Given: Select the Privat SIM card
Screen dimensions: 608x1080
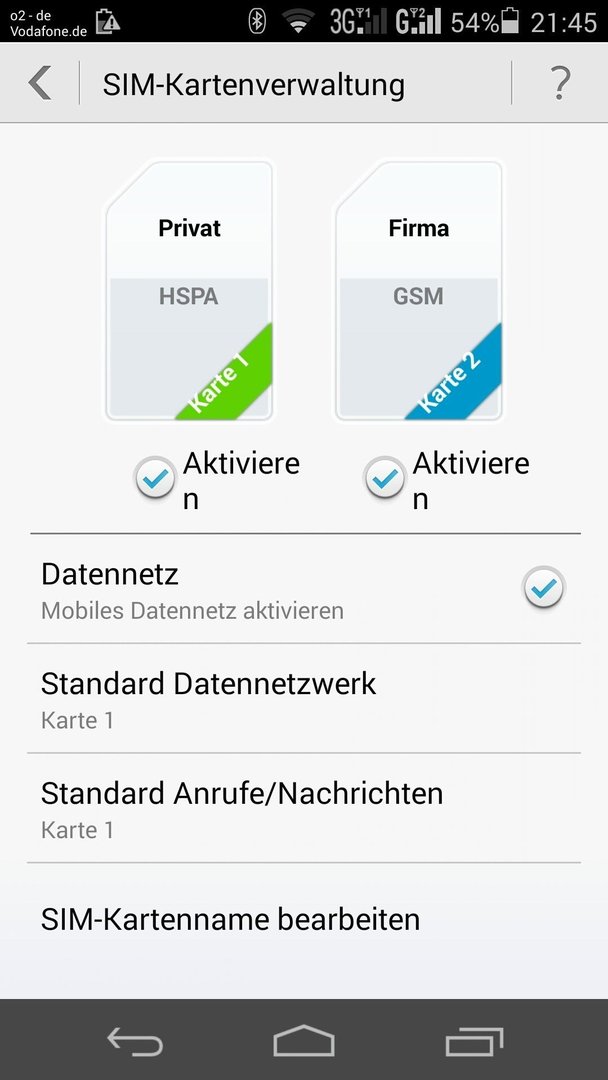Looking at the screenshot, I should 189,291.
